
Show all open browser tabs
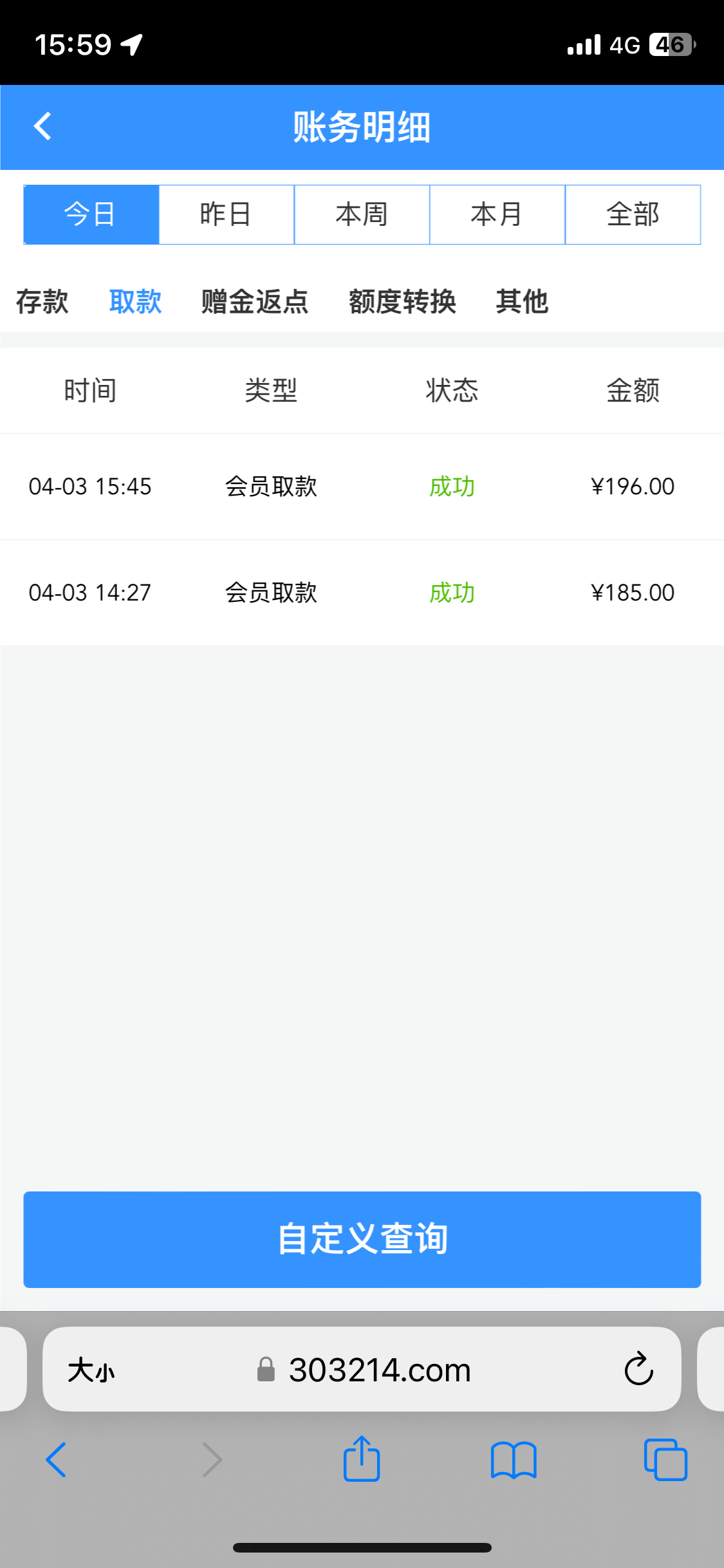click(665, 1459)
